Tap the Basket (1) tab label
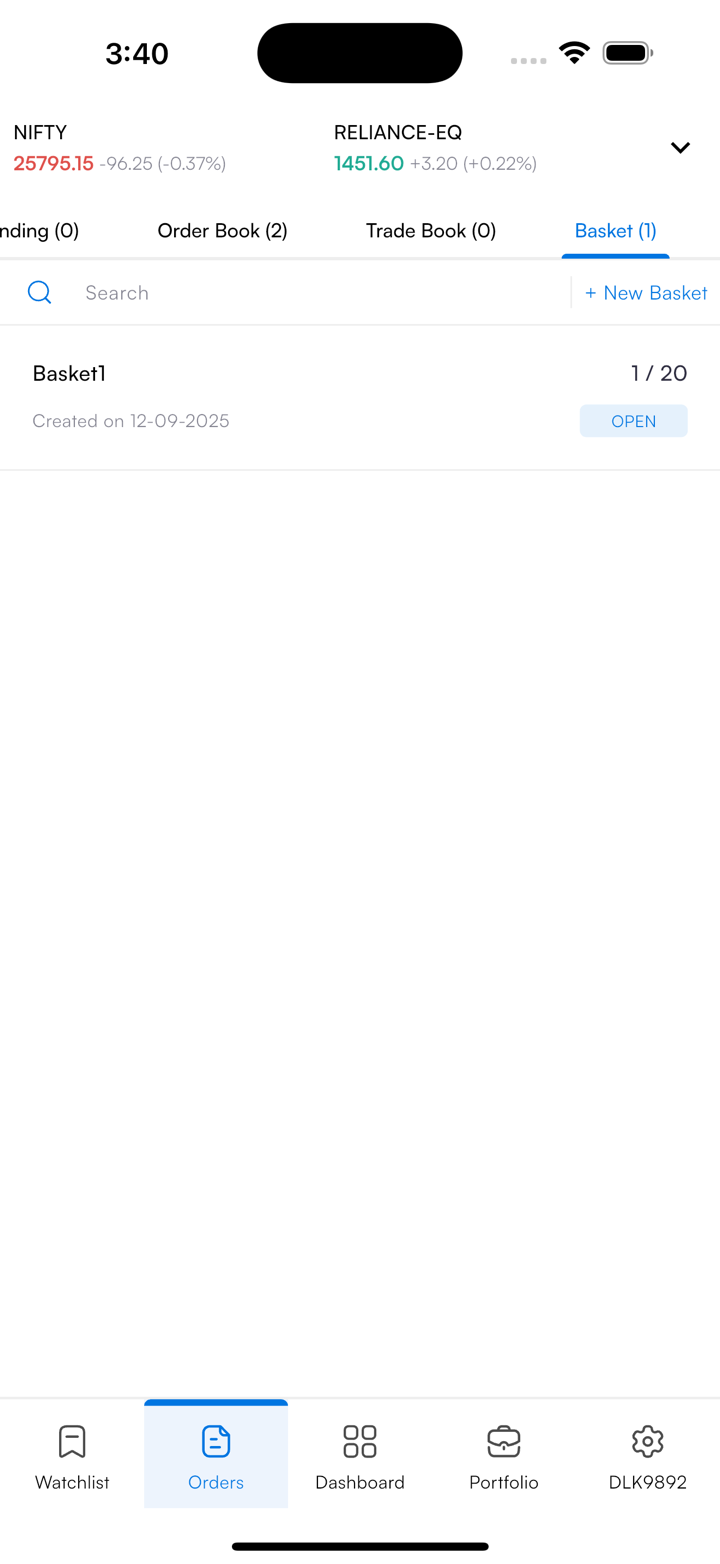The width and height of the screenshot is (720, 1564). (615, 230)
